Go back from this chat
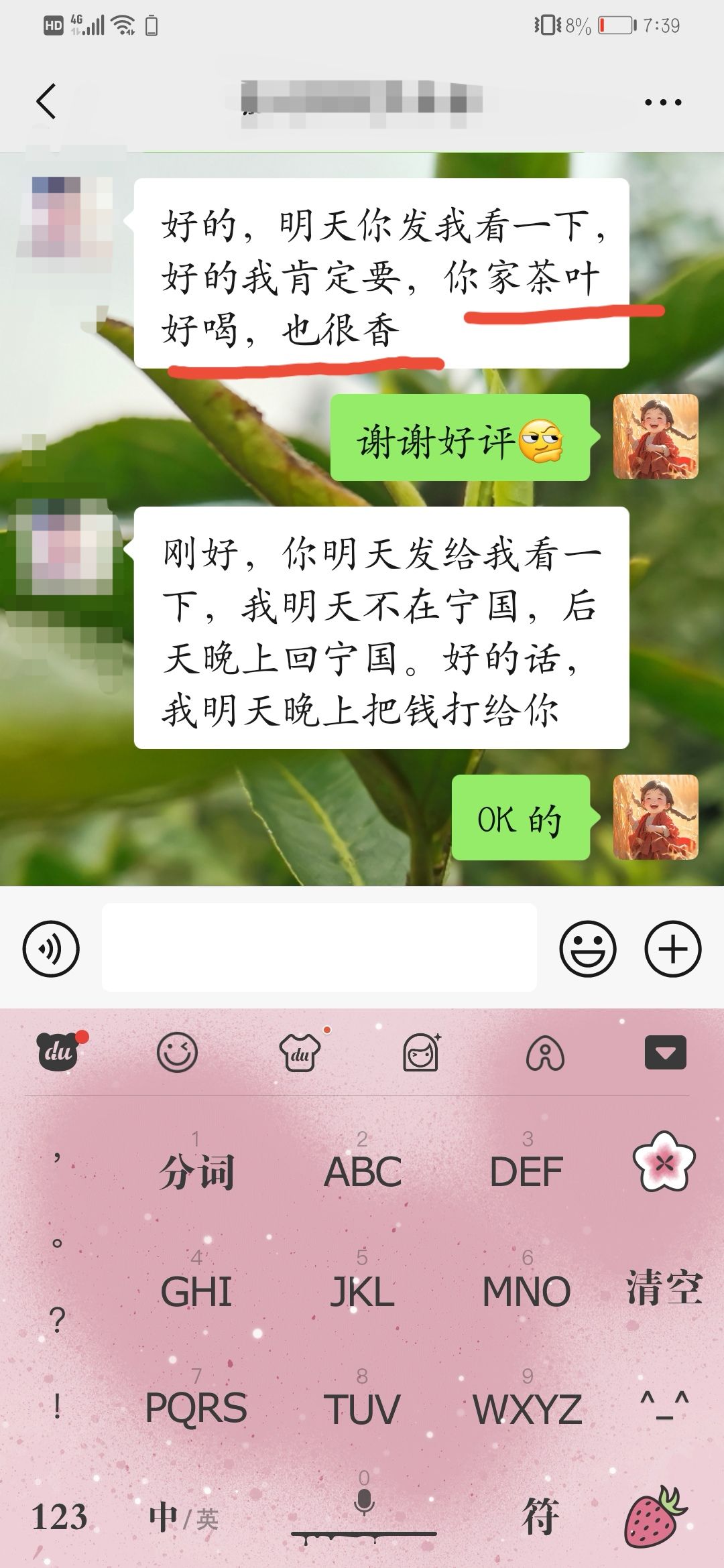This screenshot has height=1568, width=724. point(46,102)
